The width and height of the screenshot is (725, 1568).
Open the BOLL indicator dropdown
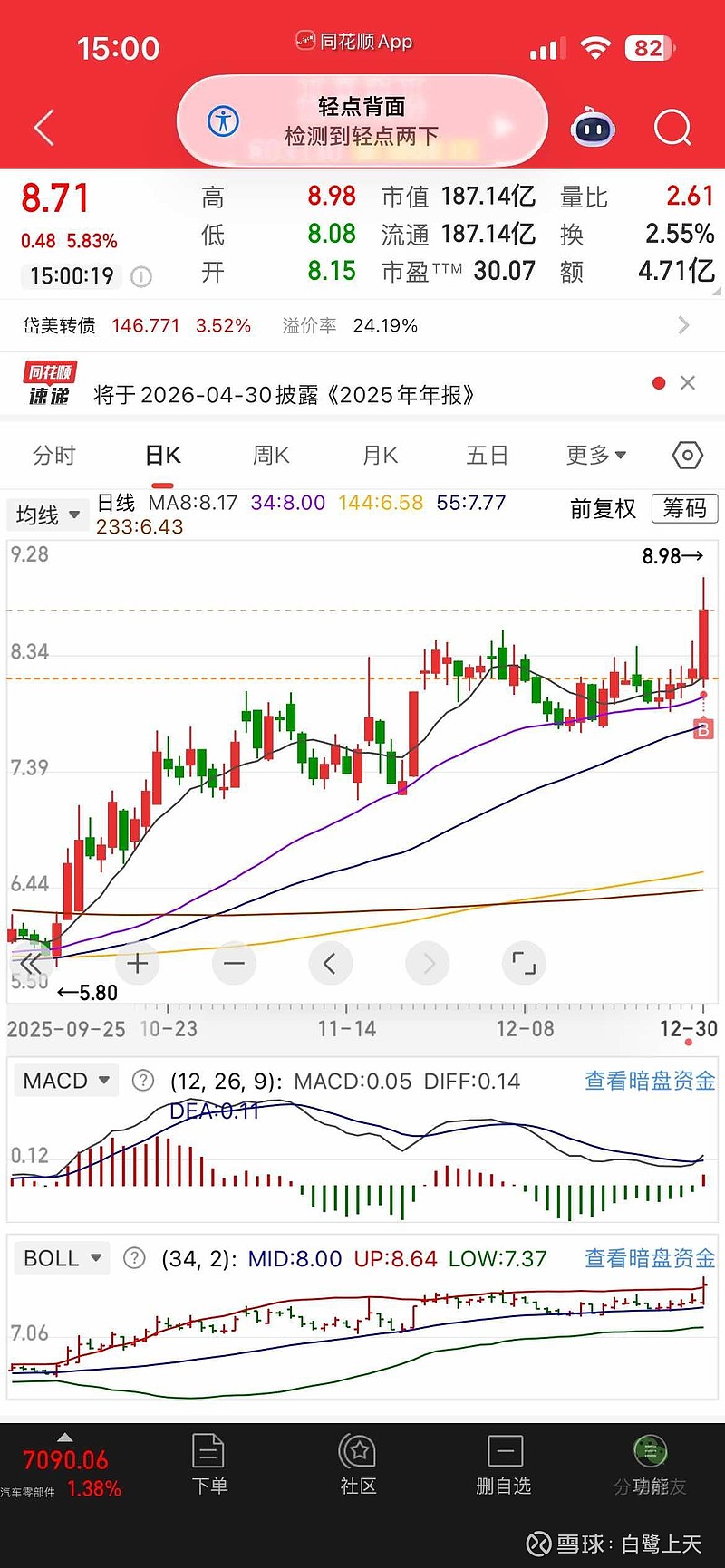(x=61, y=1257)
